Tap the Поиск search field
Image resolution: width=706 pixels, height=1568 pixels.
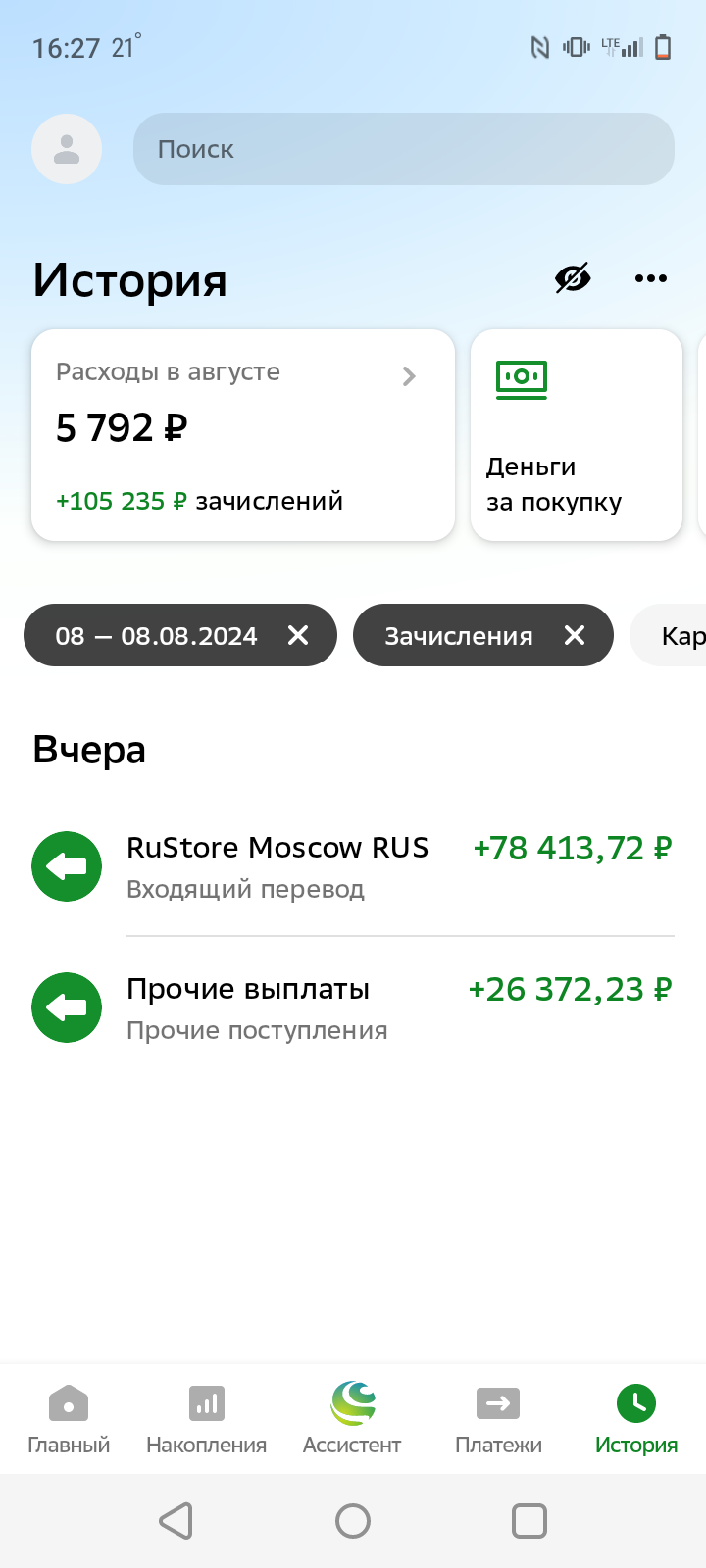click(404, 149)
